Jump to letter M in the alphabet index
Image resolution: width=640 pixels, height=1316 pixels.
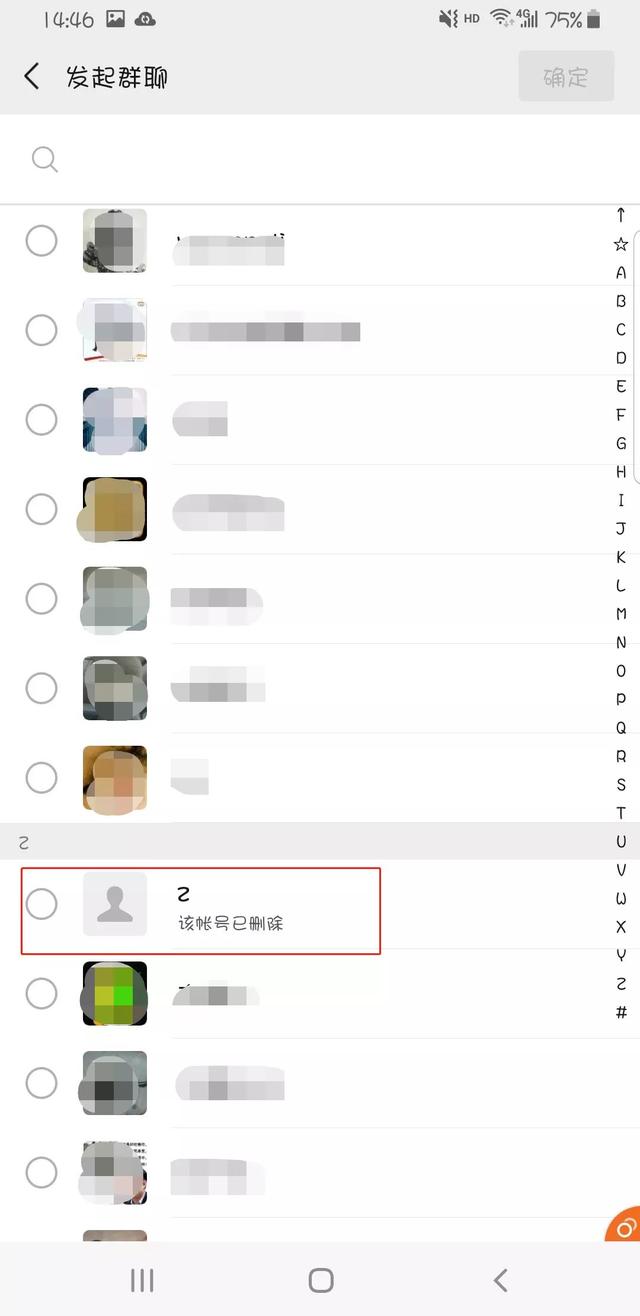pos(621,614)
